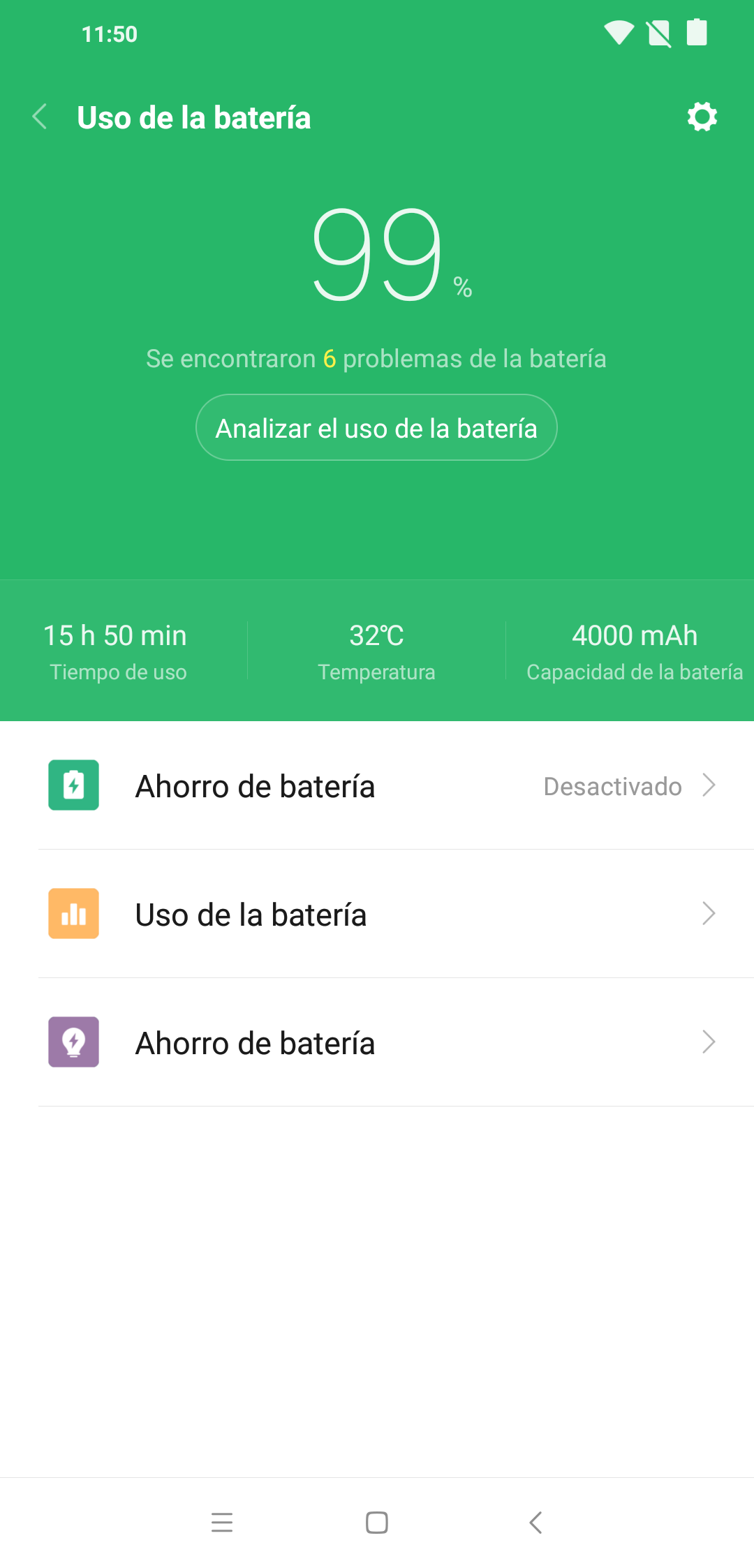Open Ahorro de batería row showing Desactivado
This screenshot has width=754, height=1568.
tap(377, 785)
